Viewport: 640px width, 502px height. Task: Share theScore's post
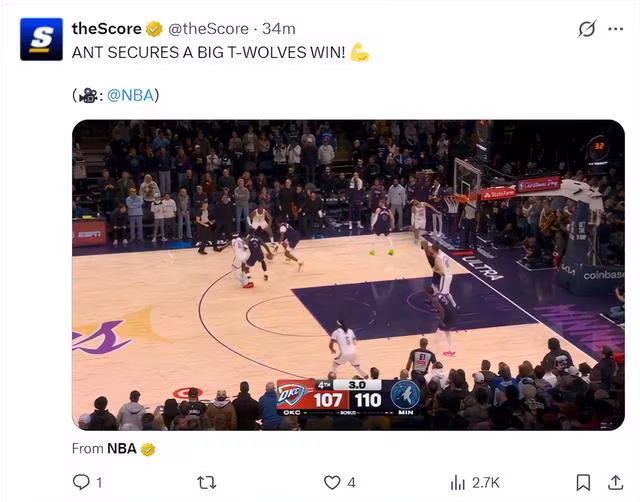tap(617, 482)
